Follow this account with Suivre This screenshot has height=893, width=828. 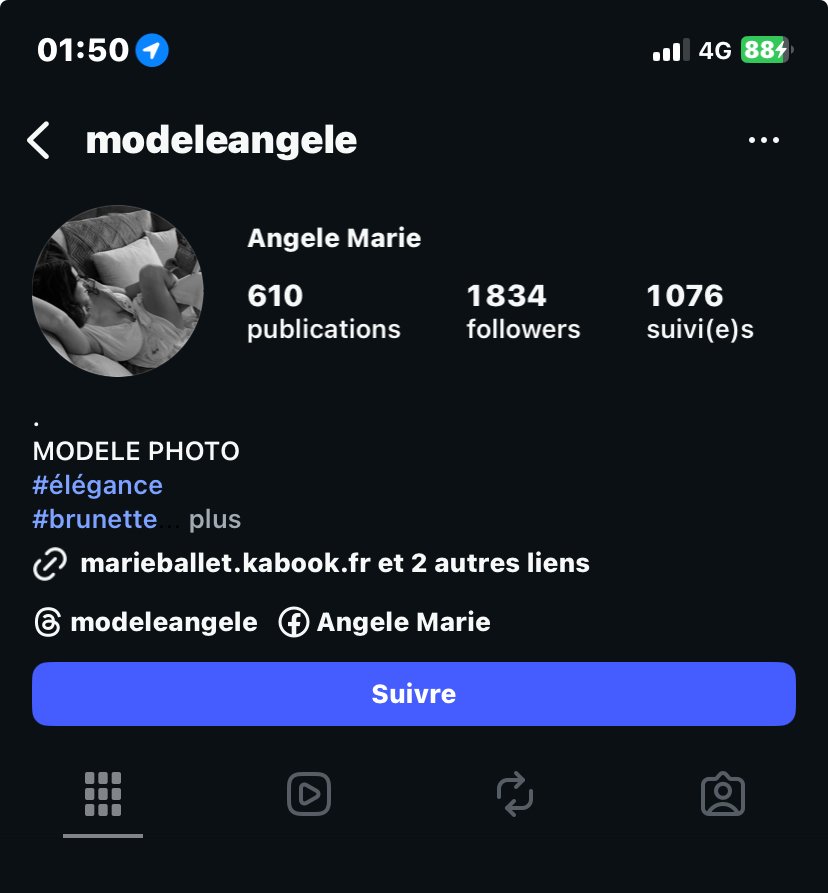click(x=414, y=693)
